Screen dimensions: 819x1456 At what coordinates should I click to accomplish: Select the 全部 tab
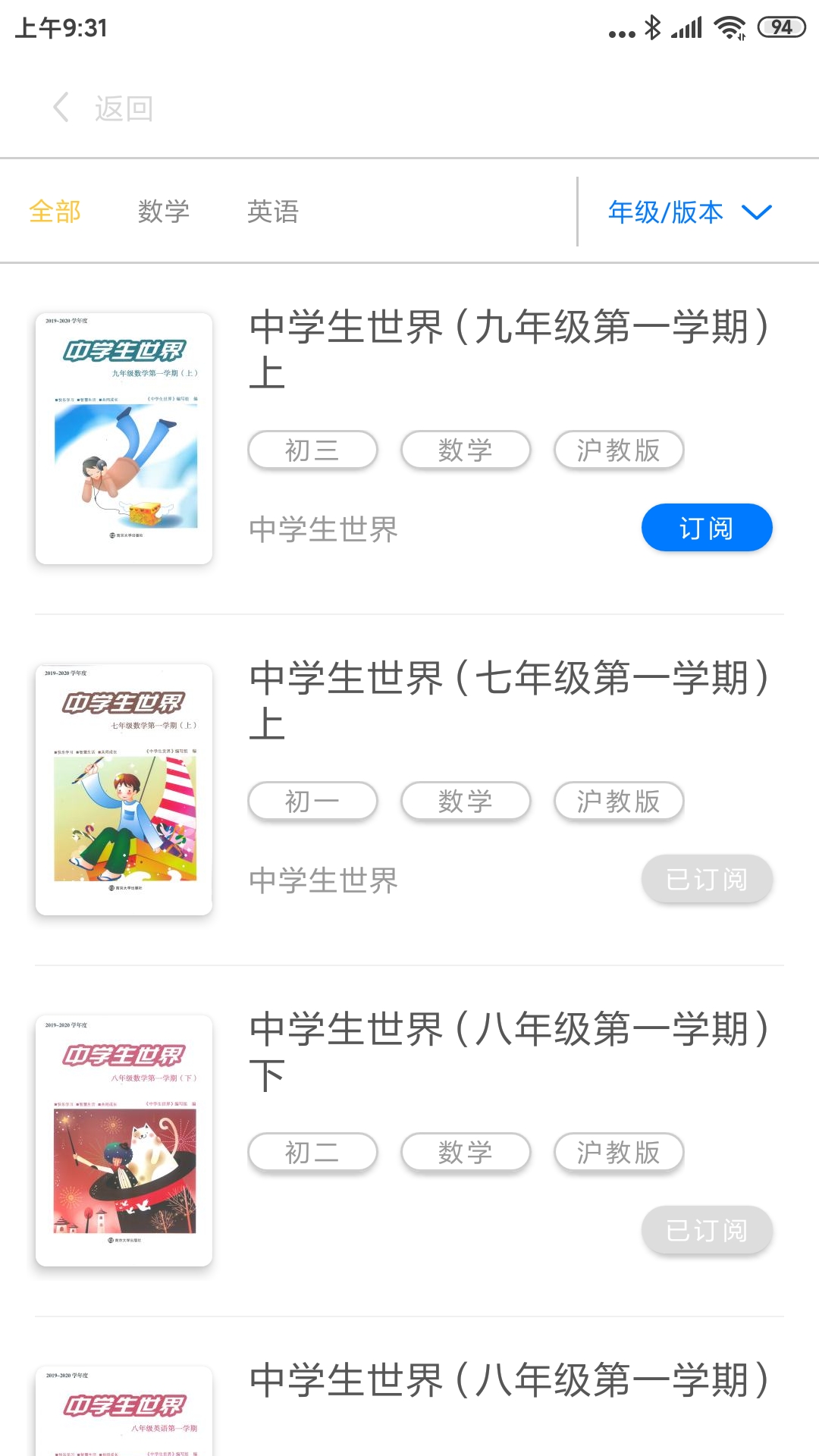pyautogui.click(x=55, y=212)
